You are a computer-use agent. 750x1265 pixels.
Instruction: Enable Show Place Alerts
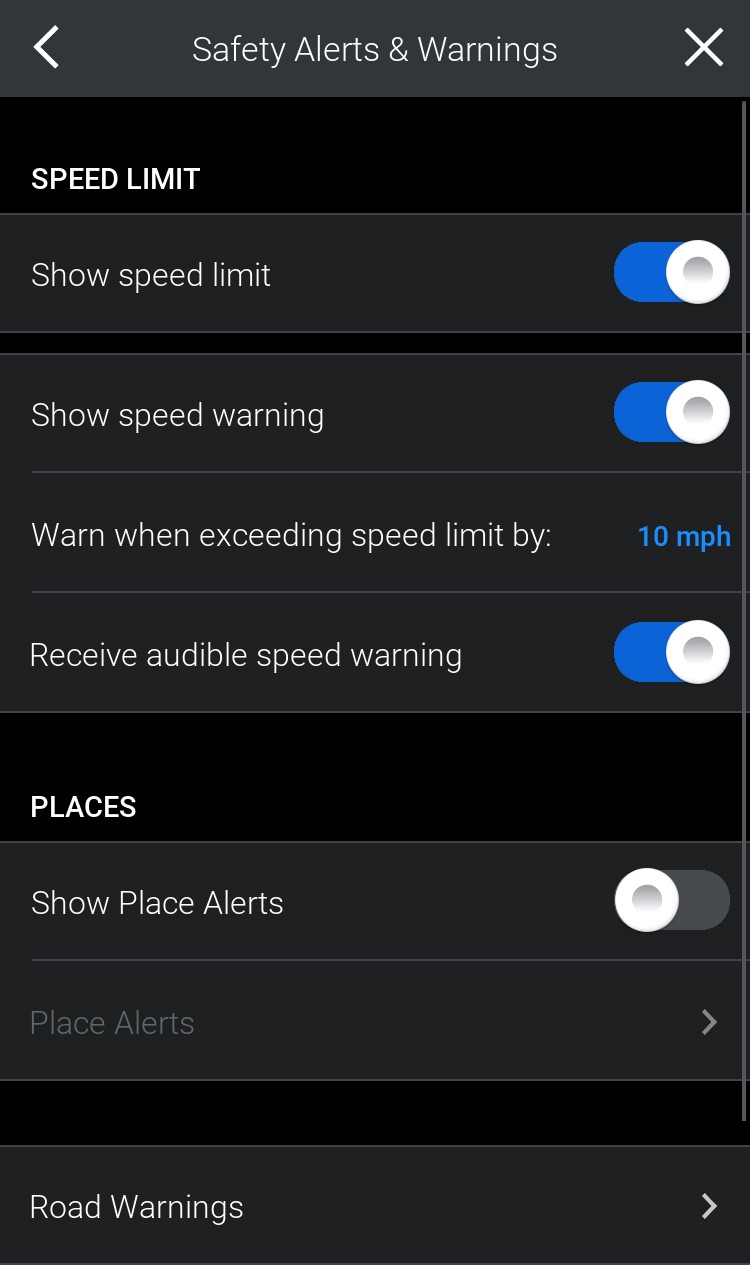pos(671,901)
